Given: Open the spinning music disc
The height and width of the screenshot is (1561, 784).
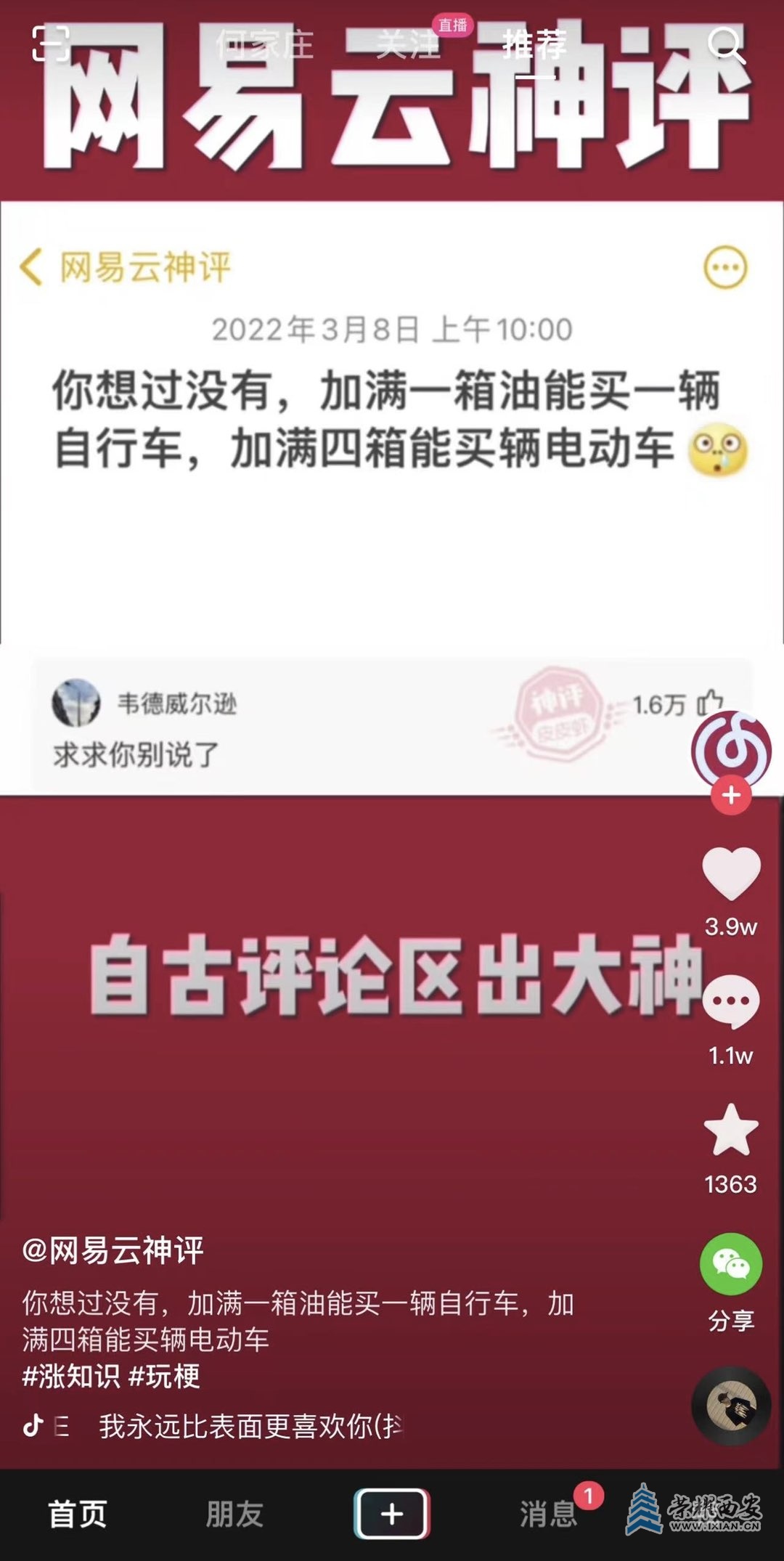Looking at the screenshot, I should pos(730,1406).
